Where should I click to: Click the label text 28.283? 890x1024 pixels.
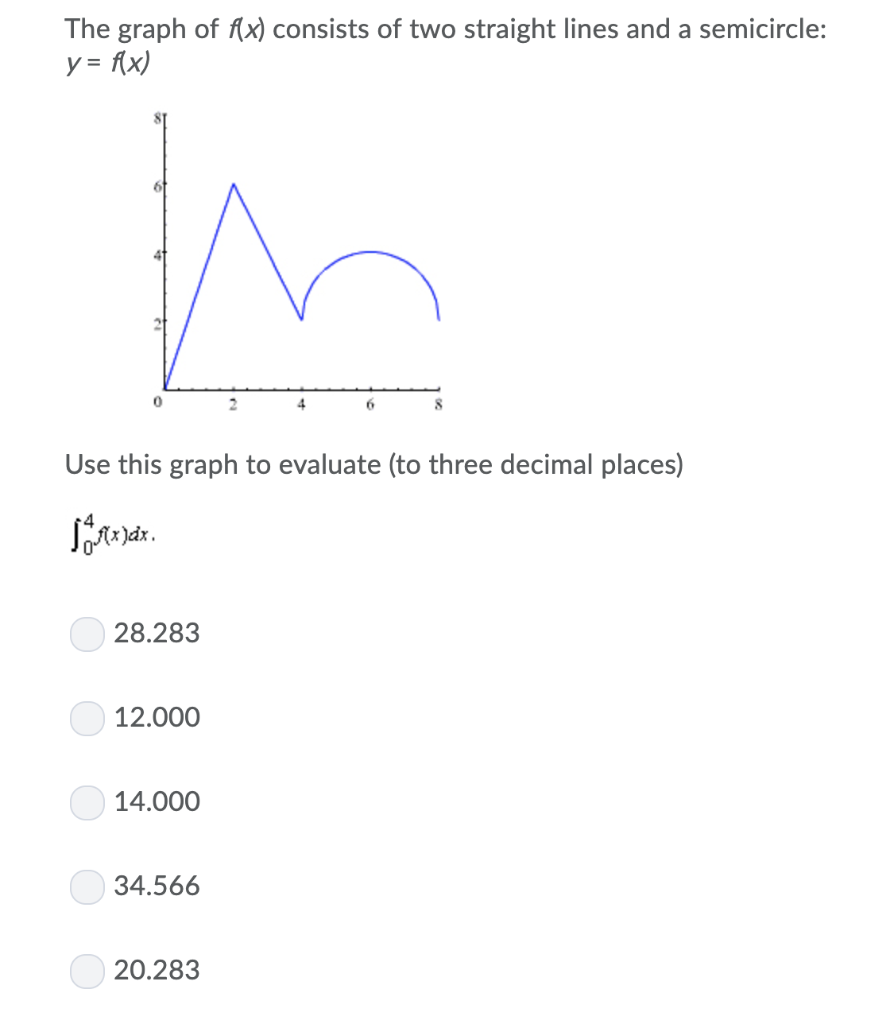click(157, 633)
